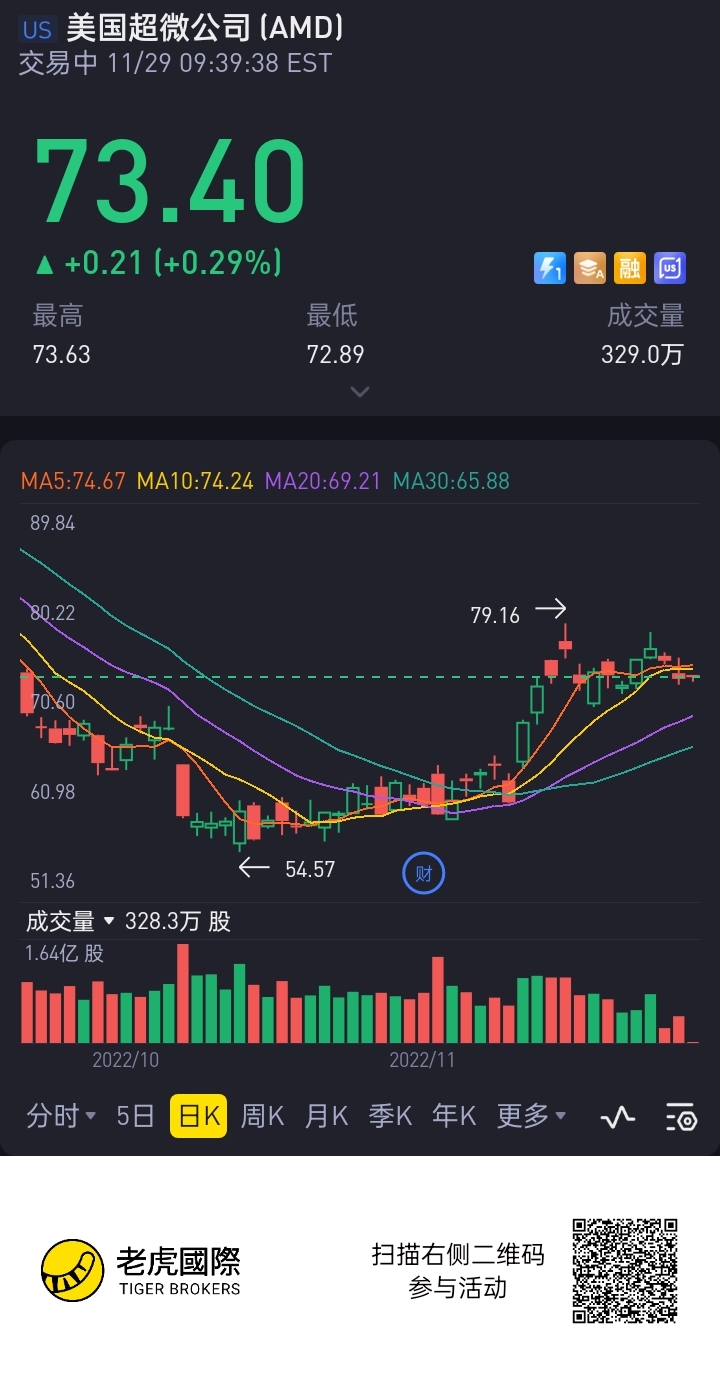Select the 5日 chart period
The height and width of the screenshot is (1386, 720).
(135, 1115)
